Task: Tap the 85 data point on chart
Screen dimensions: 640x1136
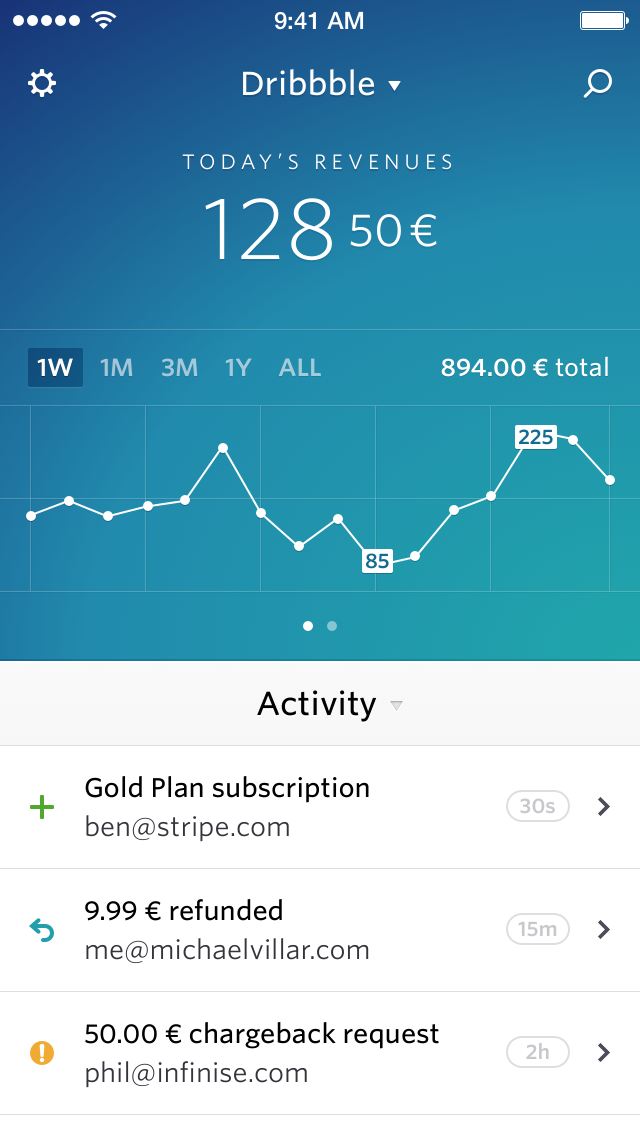Action: 377,560
